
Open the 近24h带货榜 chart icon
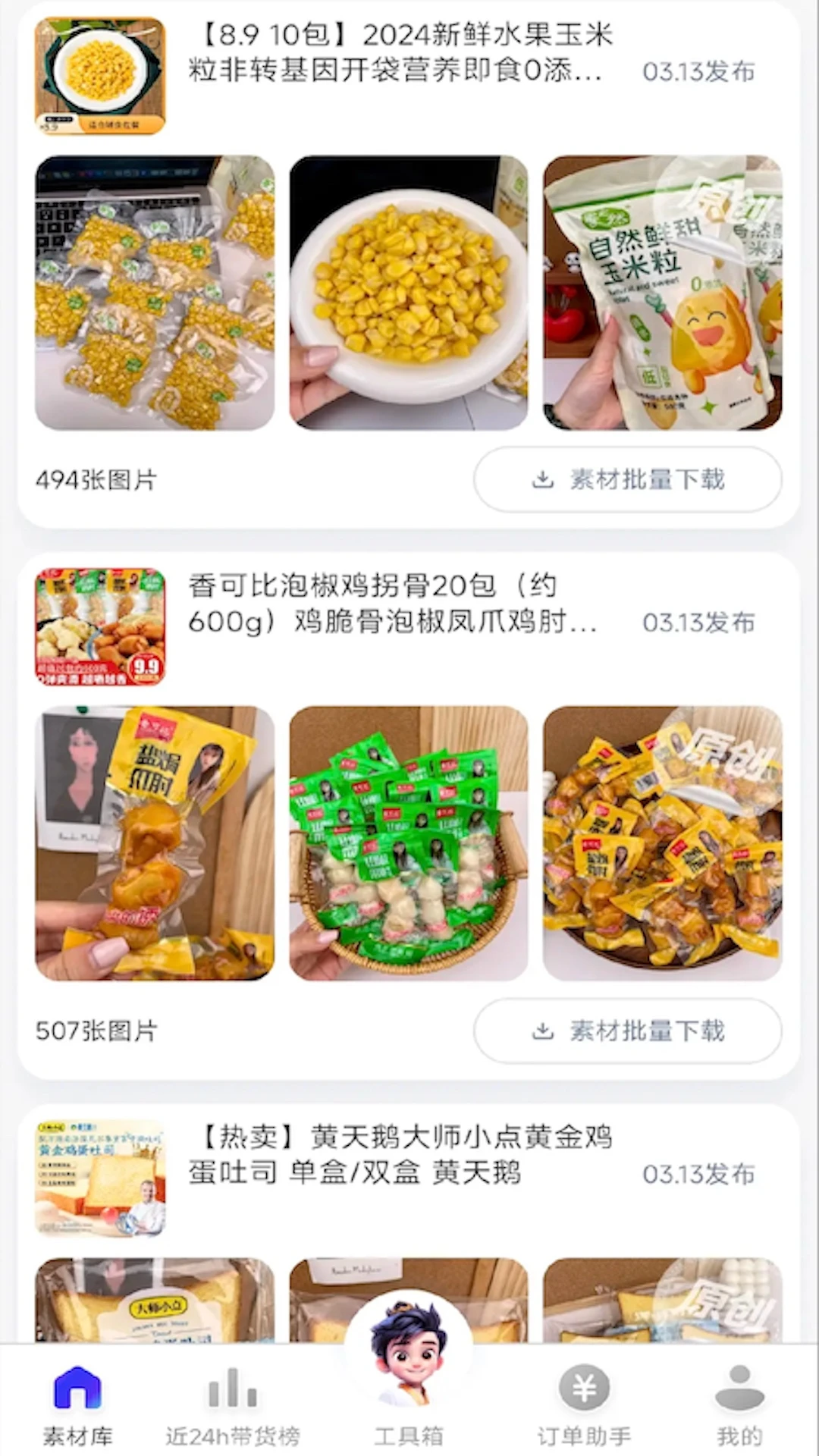coord(231,1385)
